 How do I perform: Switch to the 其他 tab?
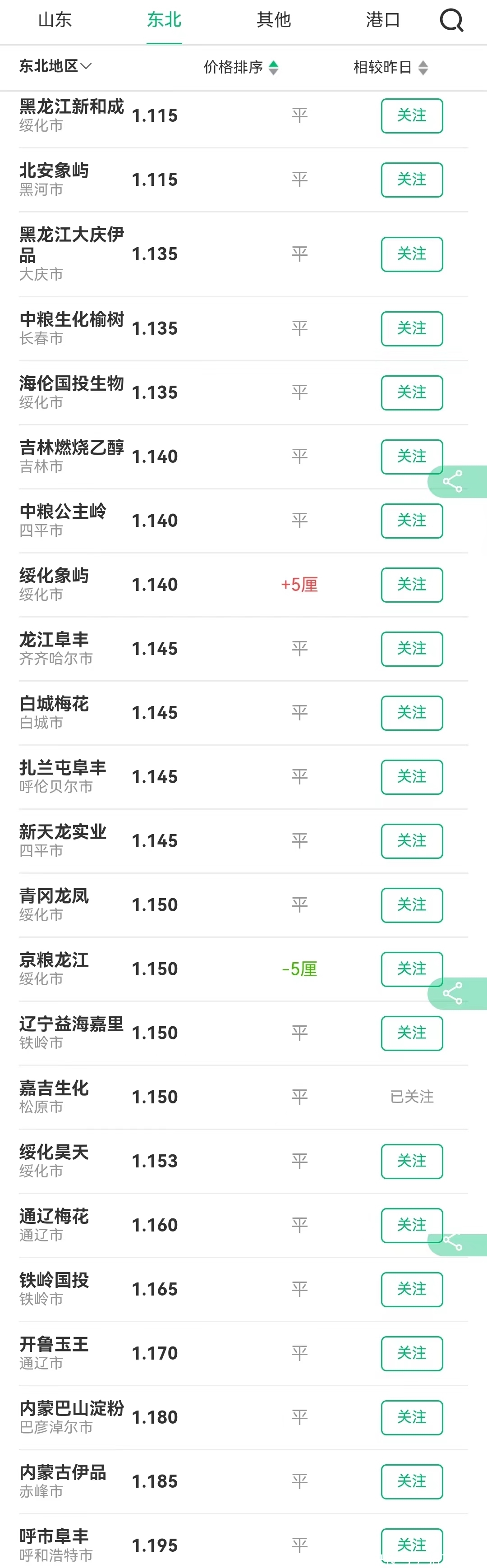274,20
